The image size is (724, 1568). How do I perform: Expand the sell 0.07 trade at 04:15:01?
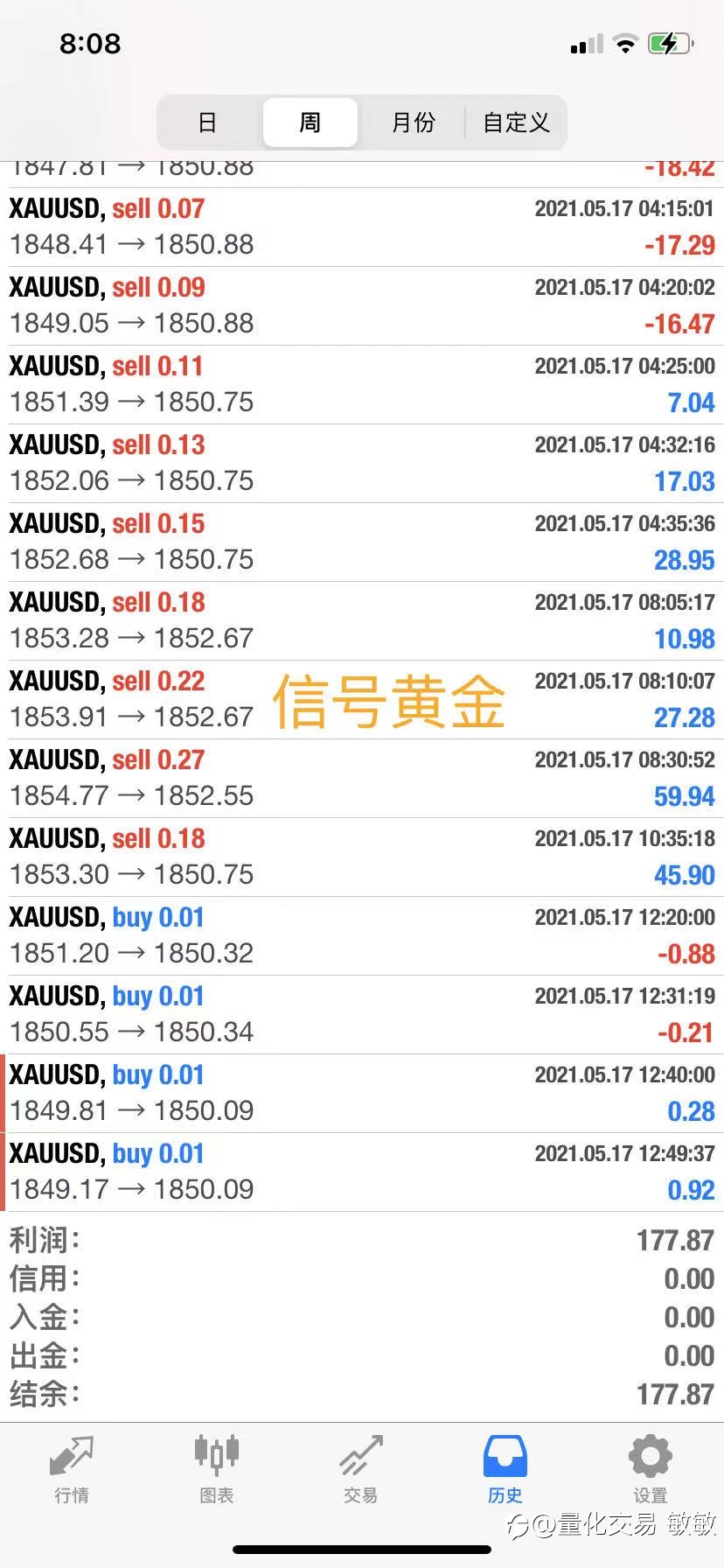362,227
